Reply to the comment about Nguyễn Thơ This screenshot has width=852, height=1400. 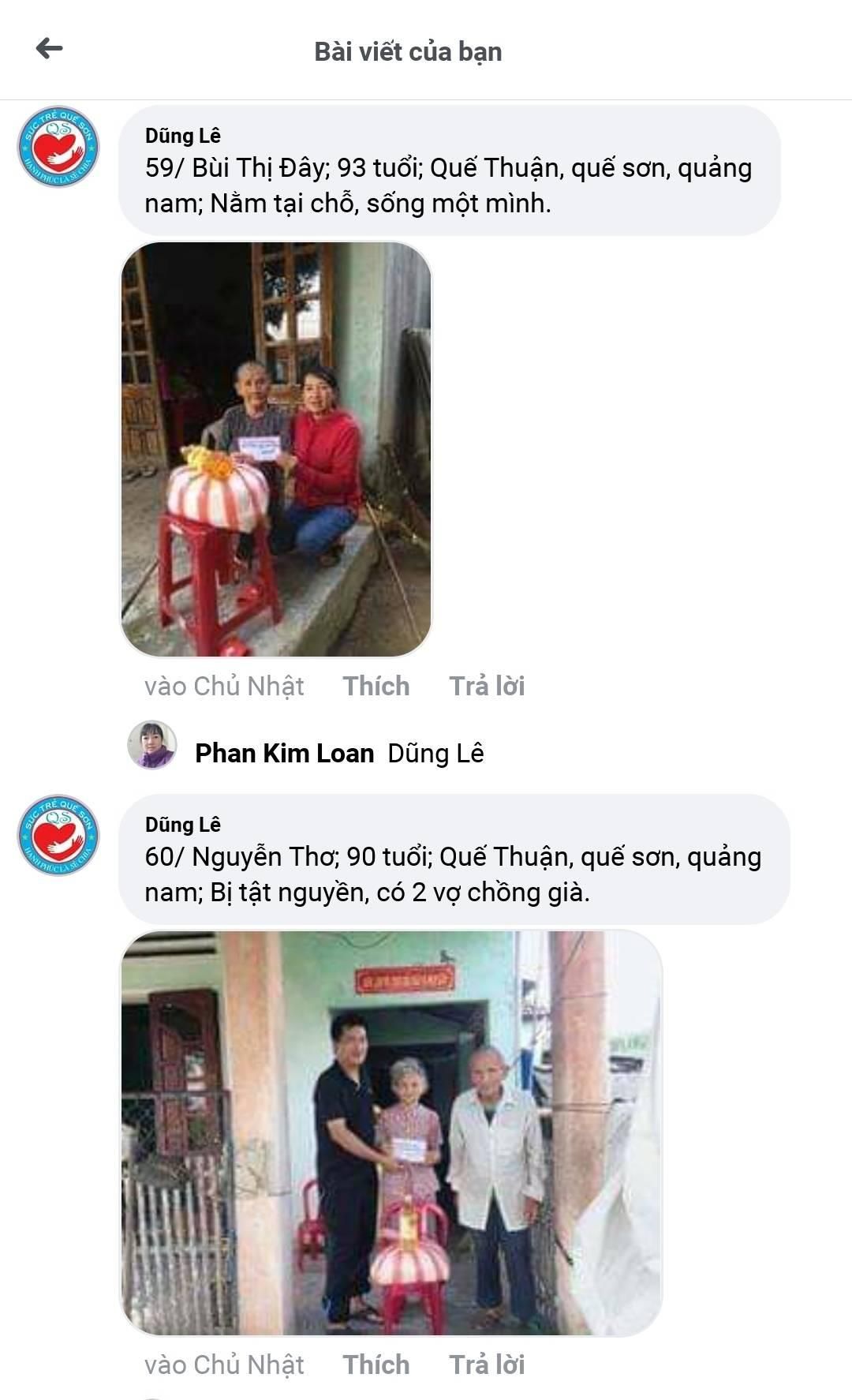[x=487, y=1364]
